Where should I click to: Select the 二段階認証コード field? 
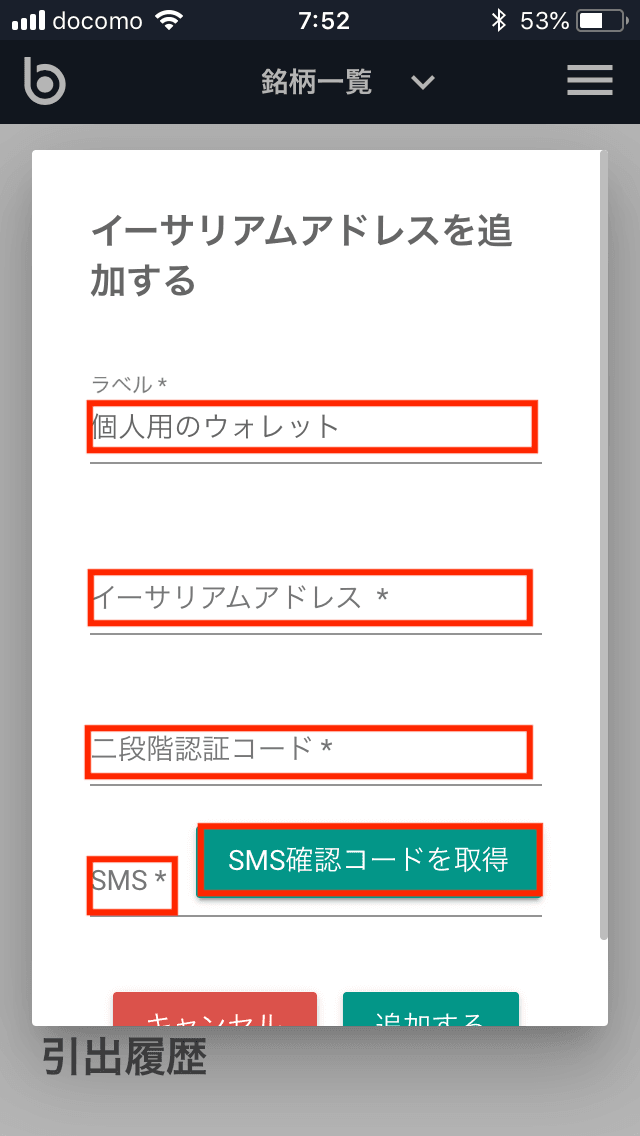(x=314, y=749)
